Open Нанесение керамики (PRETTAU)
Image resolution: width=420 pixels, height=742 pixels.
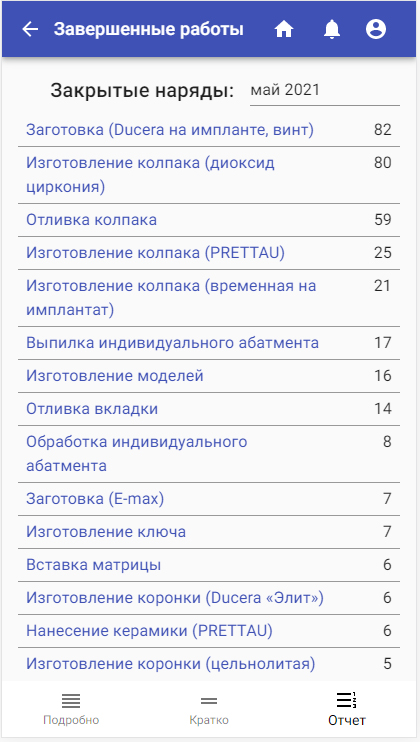coord(149,631)
